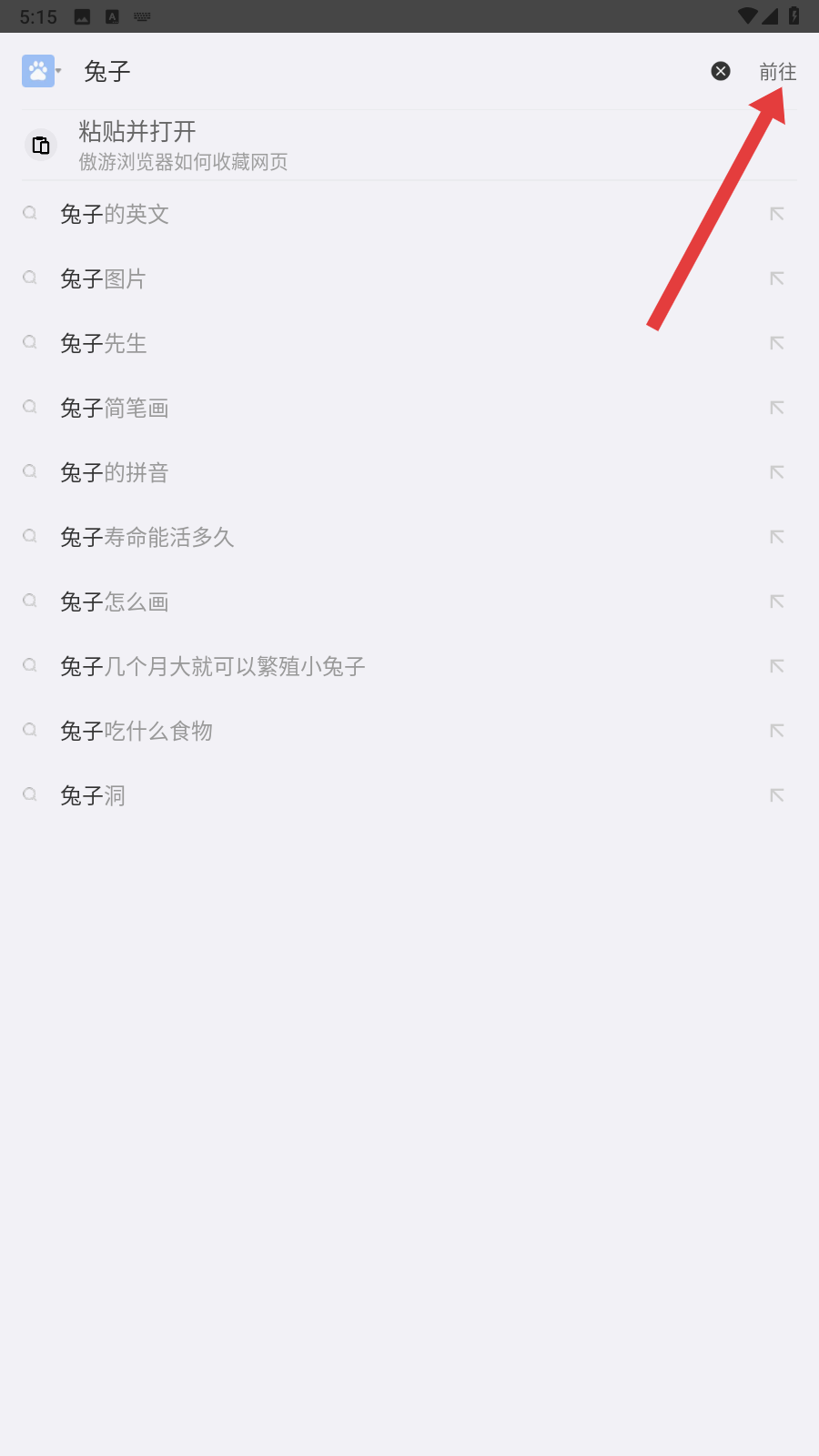Select 粘贴并打开 clipboard option
Screen dimensions: 819x1456
pos(182,146)
